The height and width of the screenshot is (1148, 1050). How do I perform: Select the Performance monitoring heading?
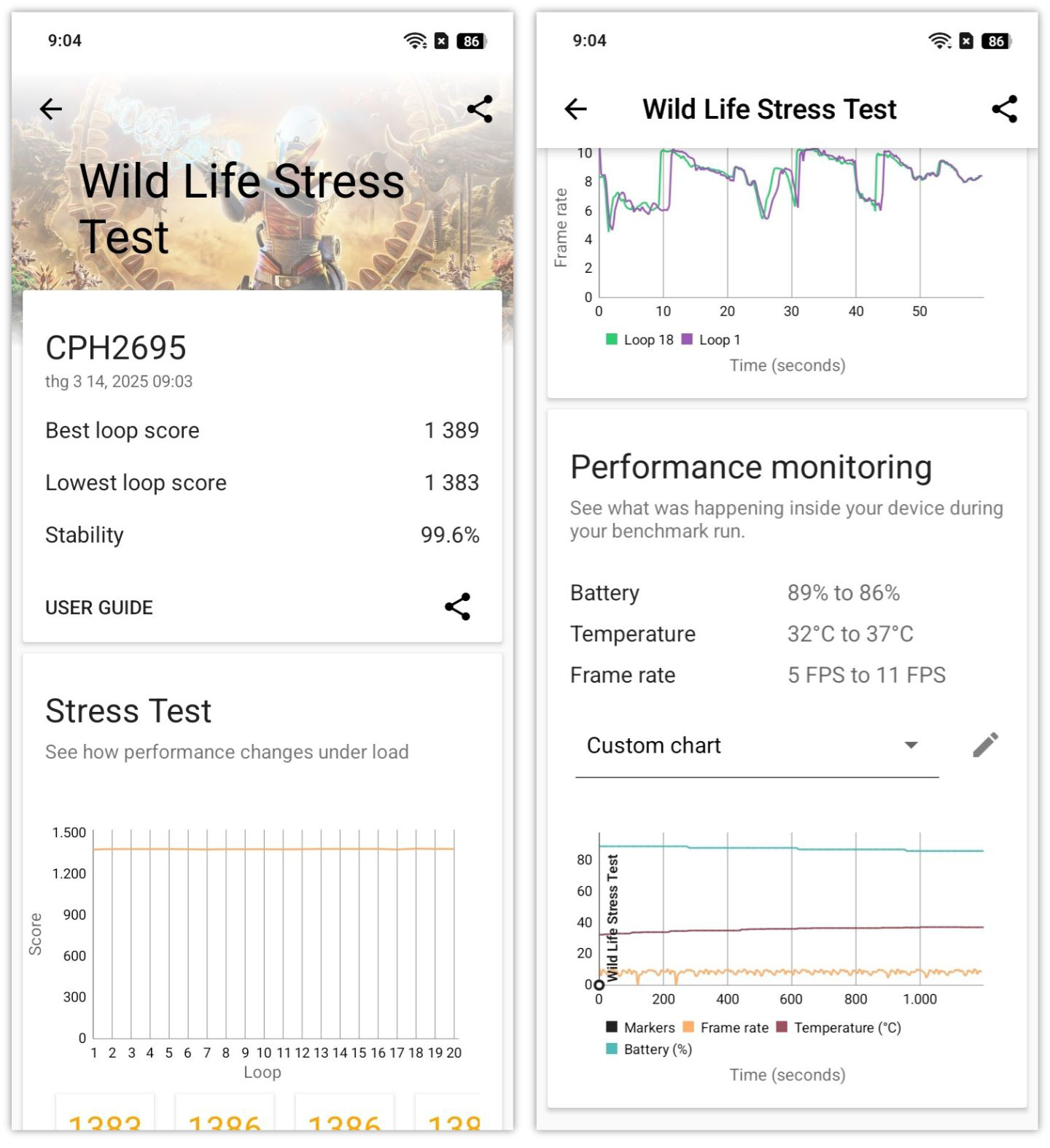tap(750, 465)
